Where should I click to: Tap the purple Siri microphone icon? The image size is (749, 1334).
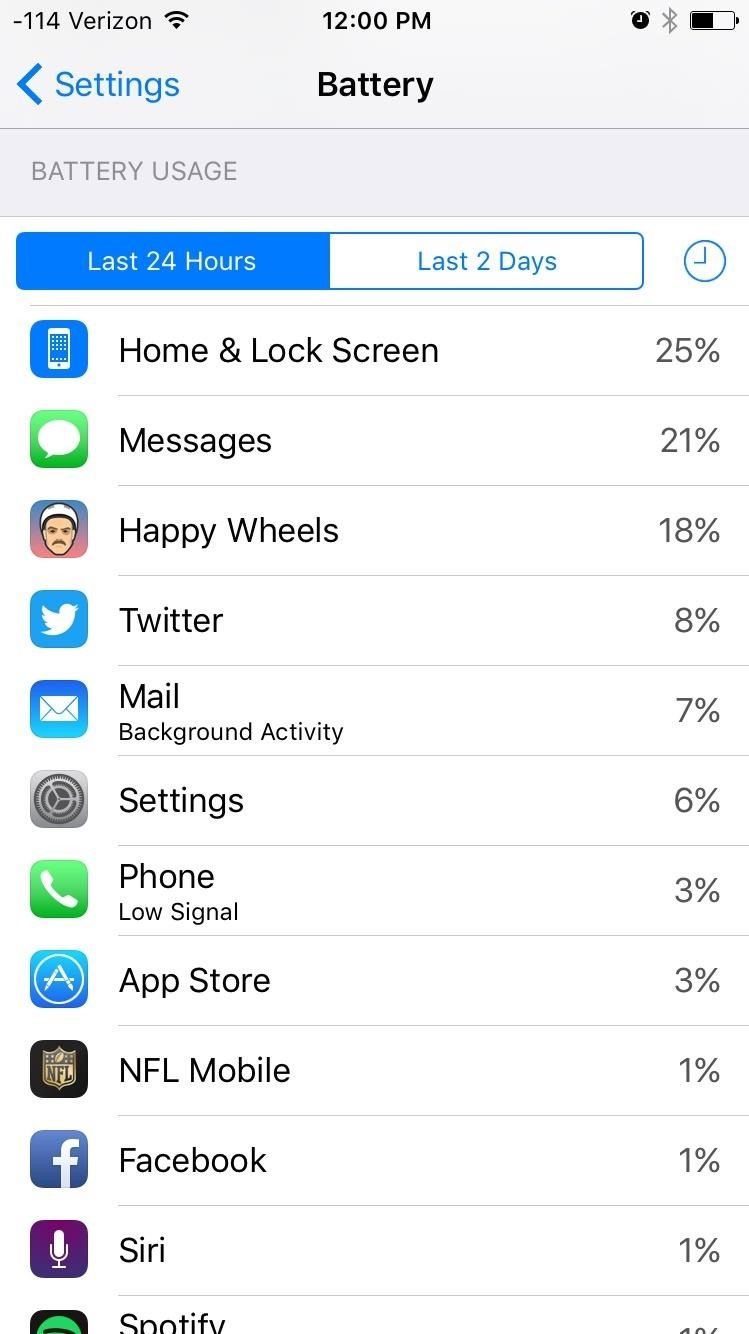pyautogui.click(x=59, y=1250)
